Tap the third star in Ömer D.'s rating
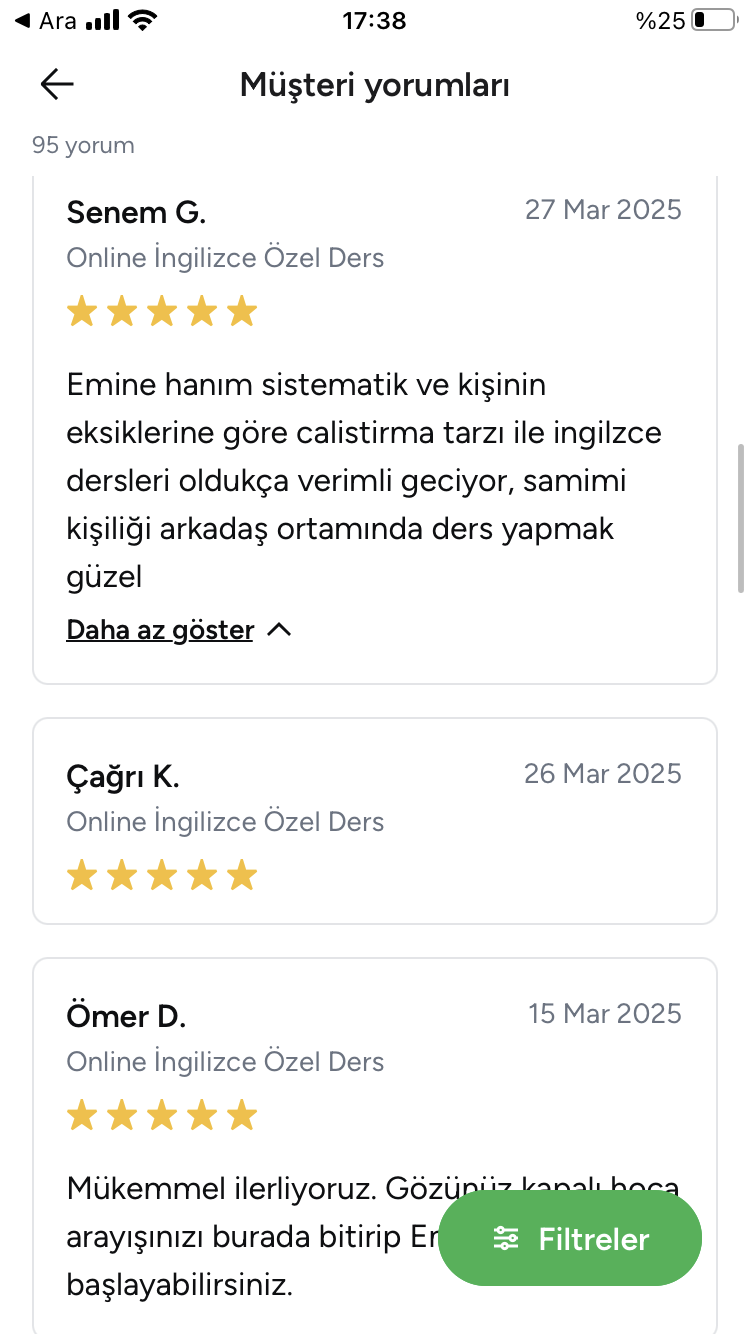The height and width of the screenshot is (1334, 750). (162, 1115)
